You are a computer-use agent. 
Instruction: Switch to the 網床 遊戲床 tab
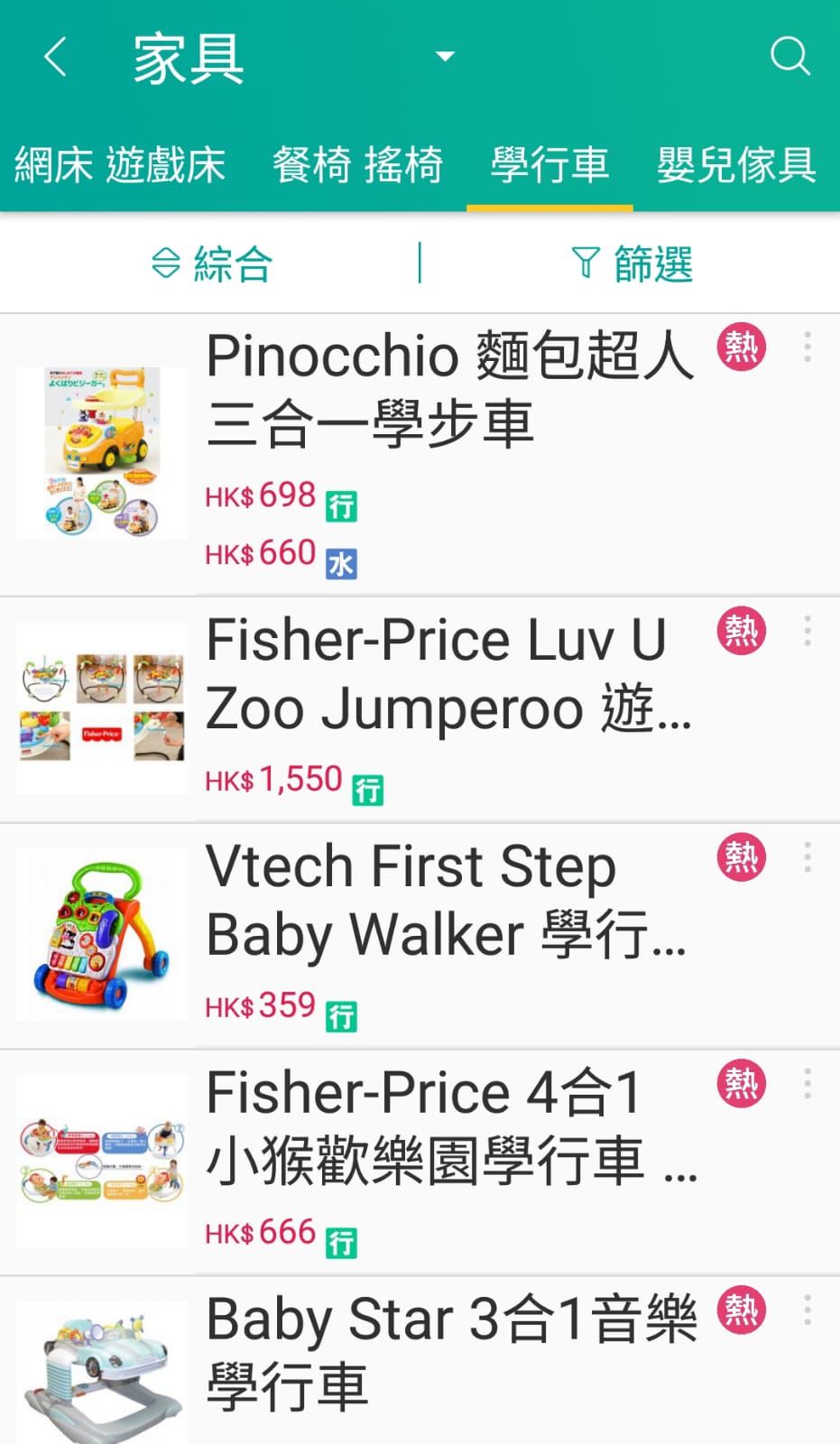120,165
